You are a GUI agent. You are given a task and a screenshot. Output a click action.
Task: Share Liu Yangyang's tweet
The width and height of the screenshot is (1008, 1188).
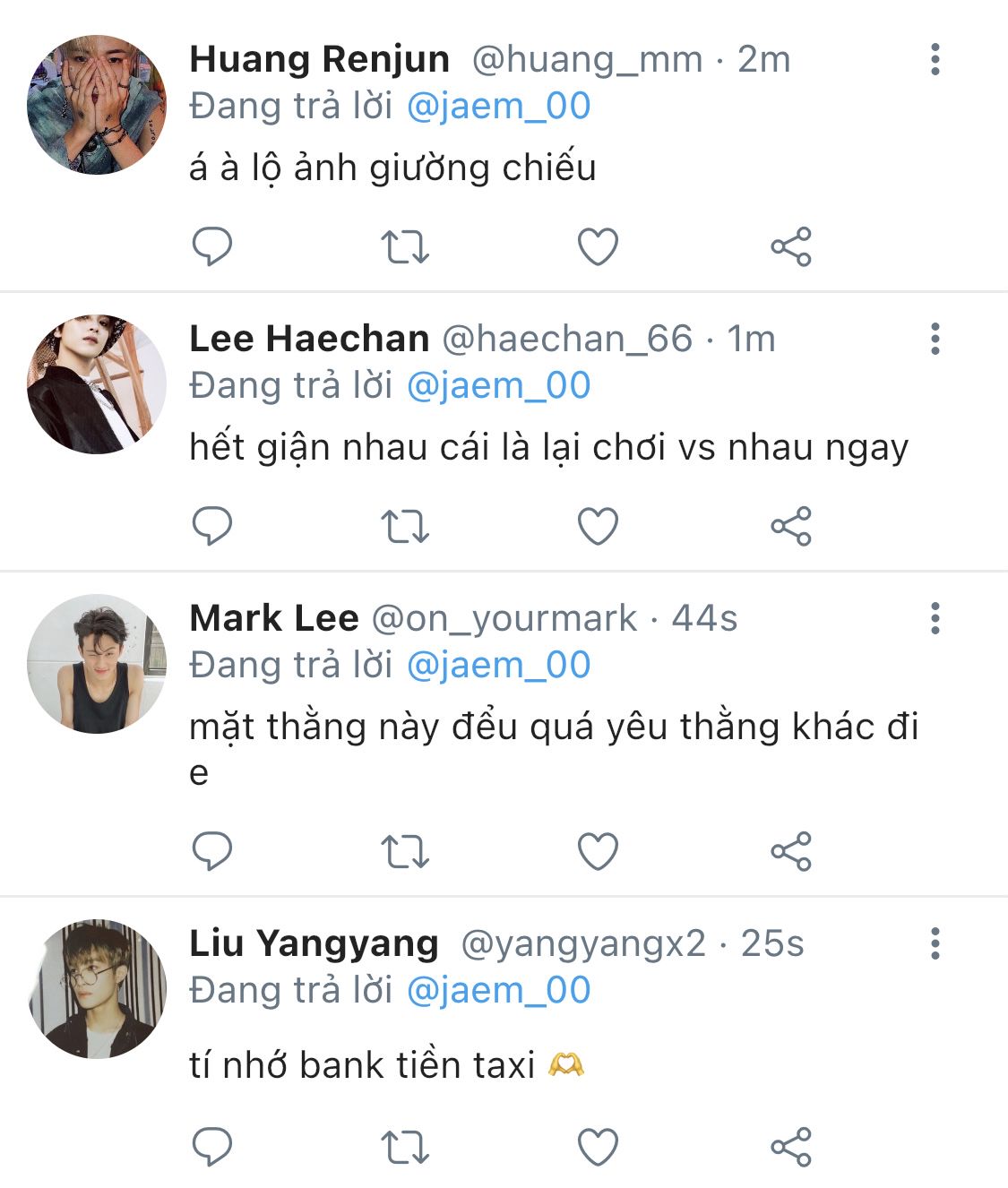(791, 1147)
